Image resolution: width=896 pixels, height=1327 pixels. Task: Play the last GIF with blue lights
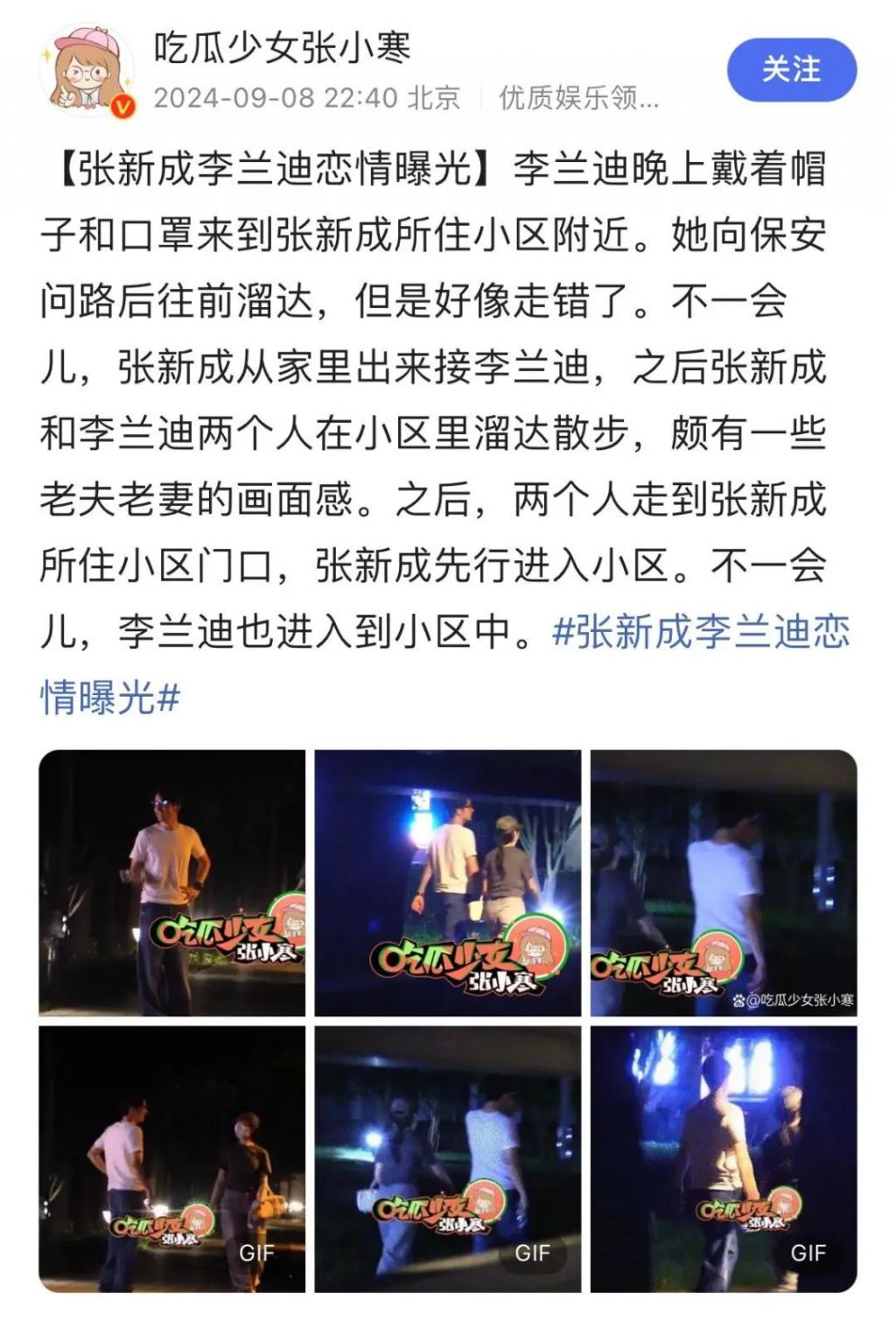click(724, 1158)
